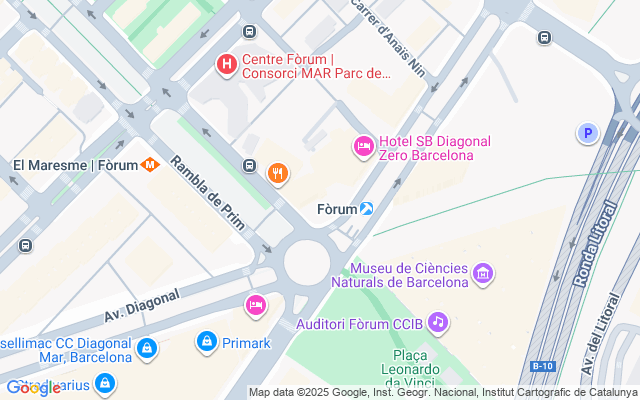The image size is (640, 400).
Task: Select the Fòrum tram stop icon
Action: (367, 209)
